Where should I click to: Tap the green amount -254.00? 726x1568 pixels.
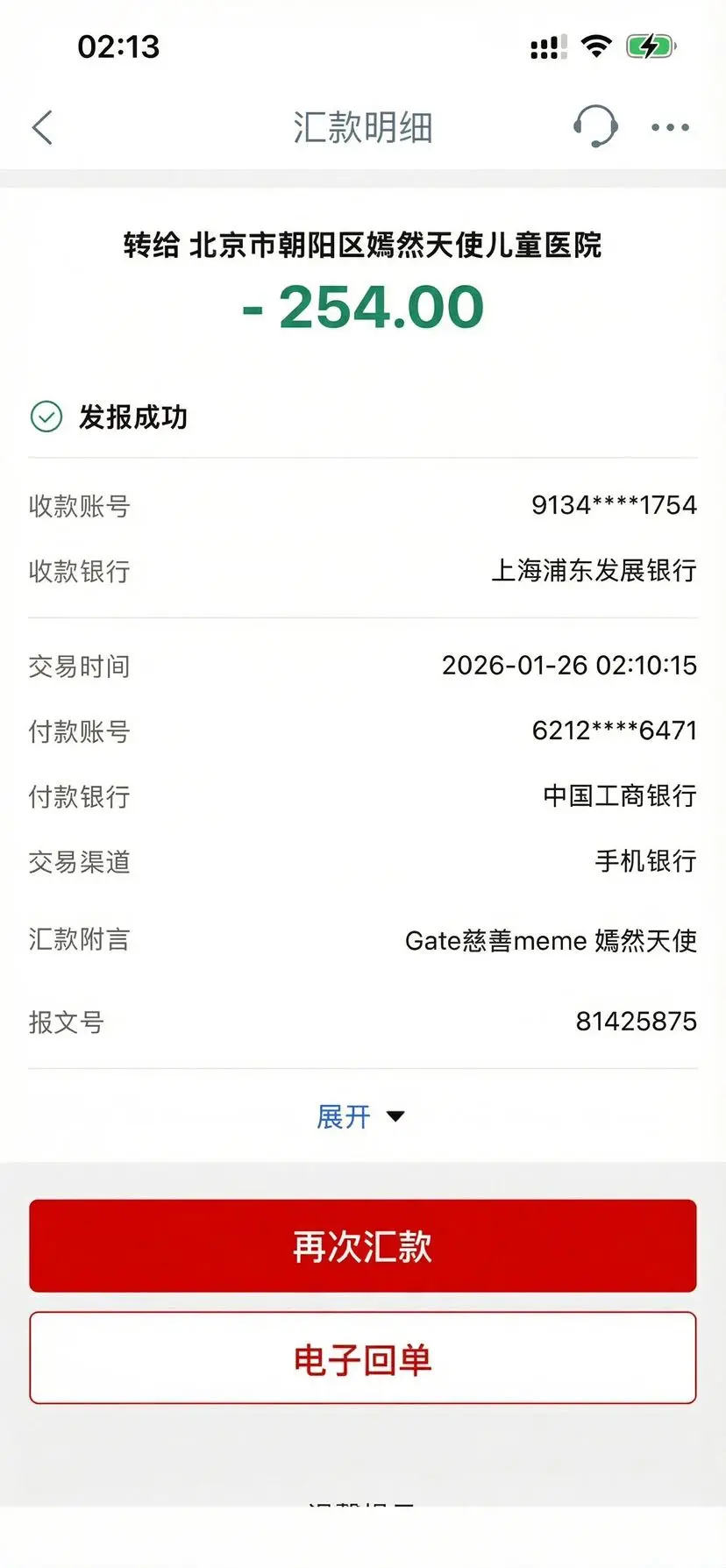363,305
